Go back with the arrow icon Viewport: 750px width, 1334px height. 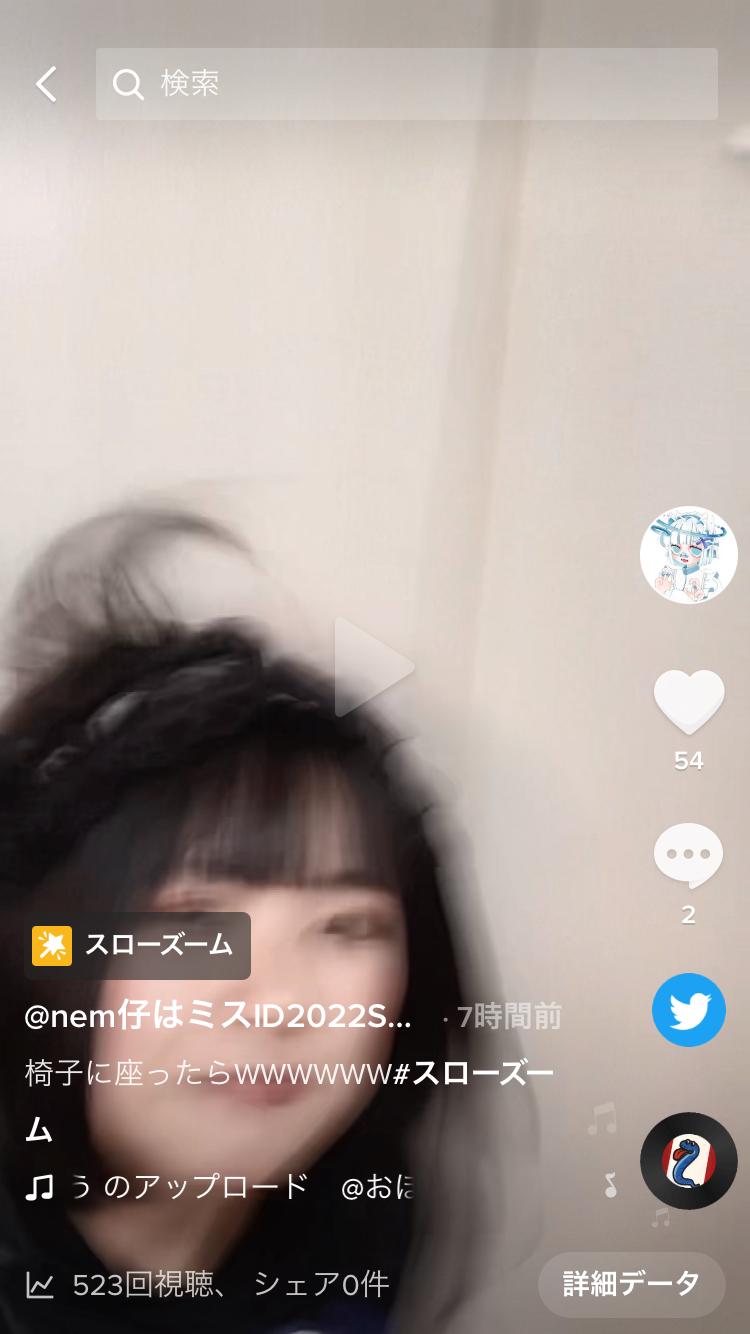pyautogui.click(x=46, y=84)
